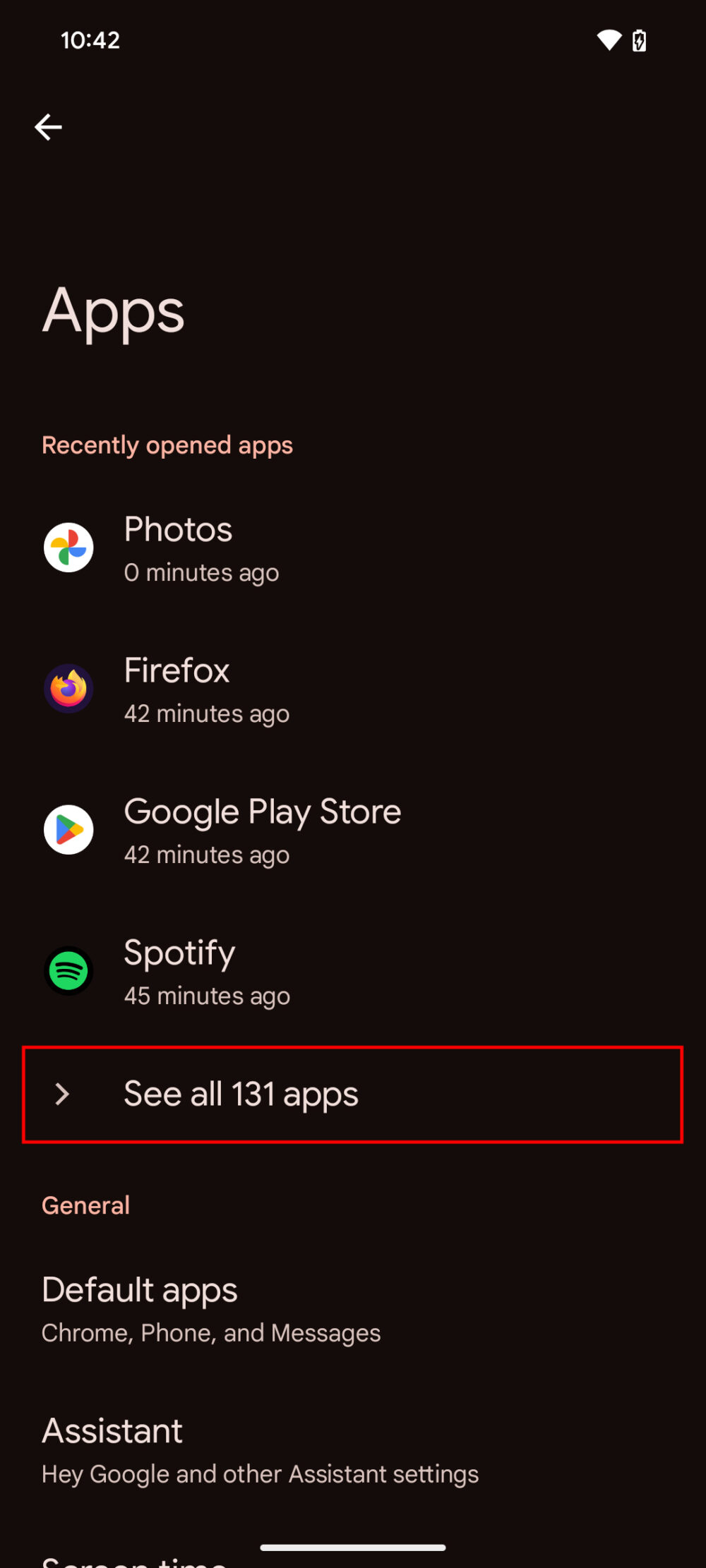Select the Firefox app icon

coord(68,689)
